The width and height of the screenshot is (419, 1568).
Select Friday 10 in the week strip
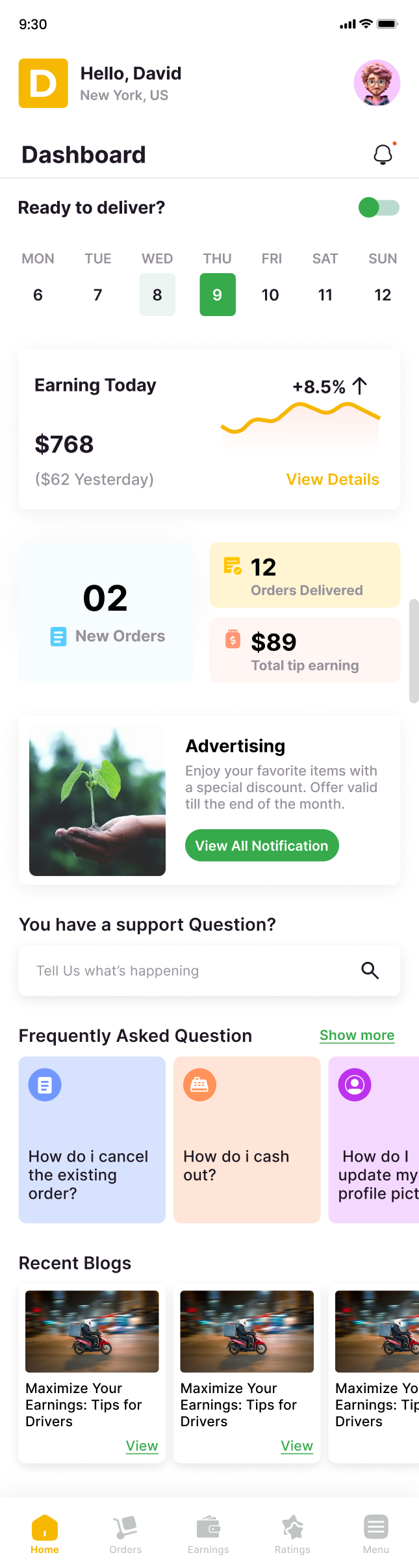point(270,295)
